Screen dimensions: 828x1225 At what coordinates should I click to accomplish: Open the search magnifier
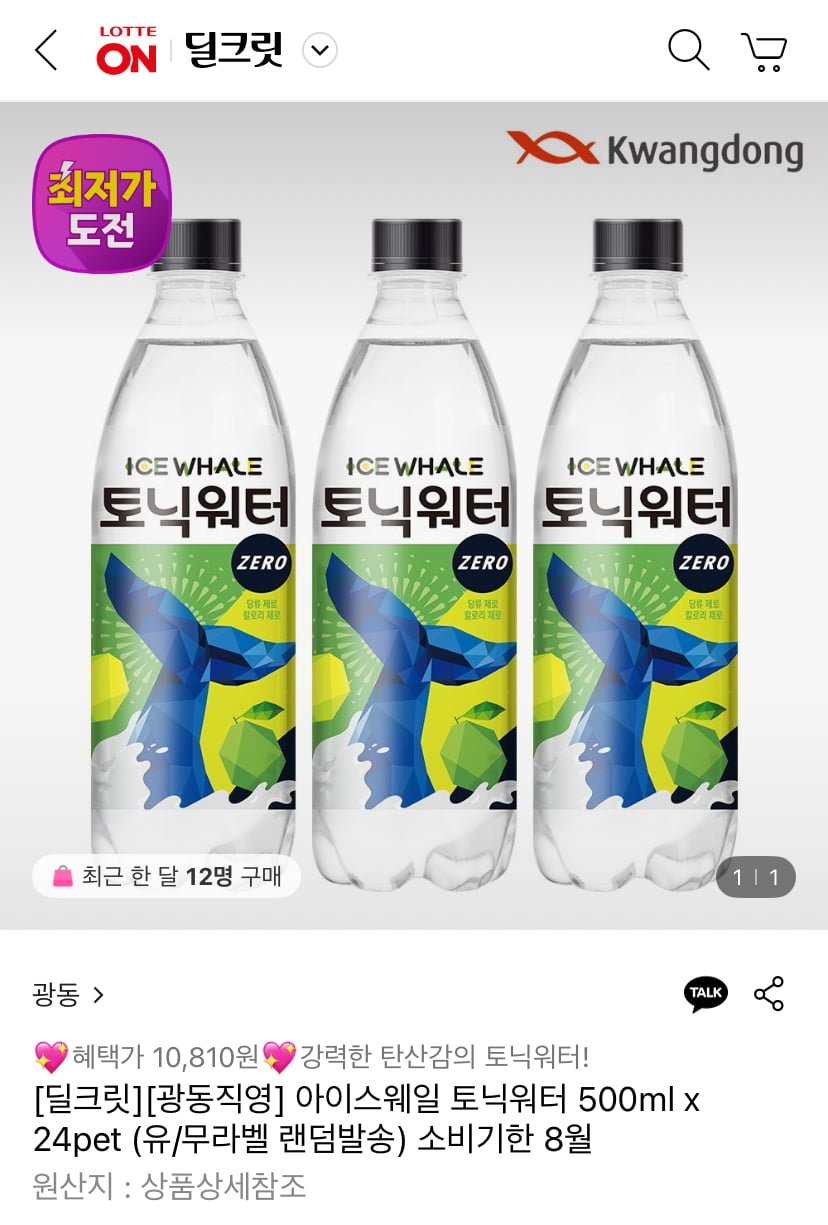coord(688,50)
